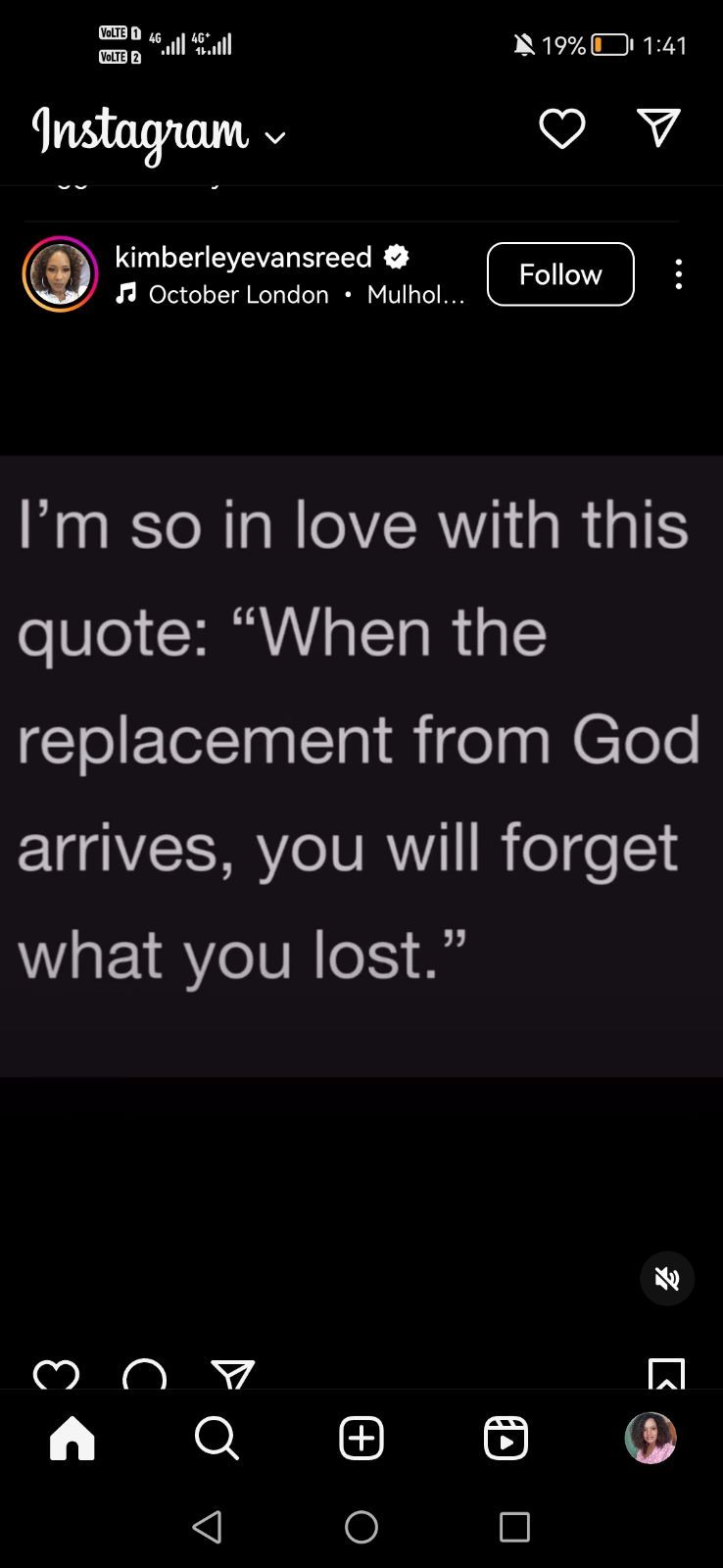The image size is (723, 1568).
Task: Switch to the Search tab
Action: click(217, 1438)
